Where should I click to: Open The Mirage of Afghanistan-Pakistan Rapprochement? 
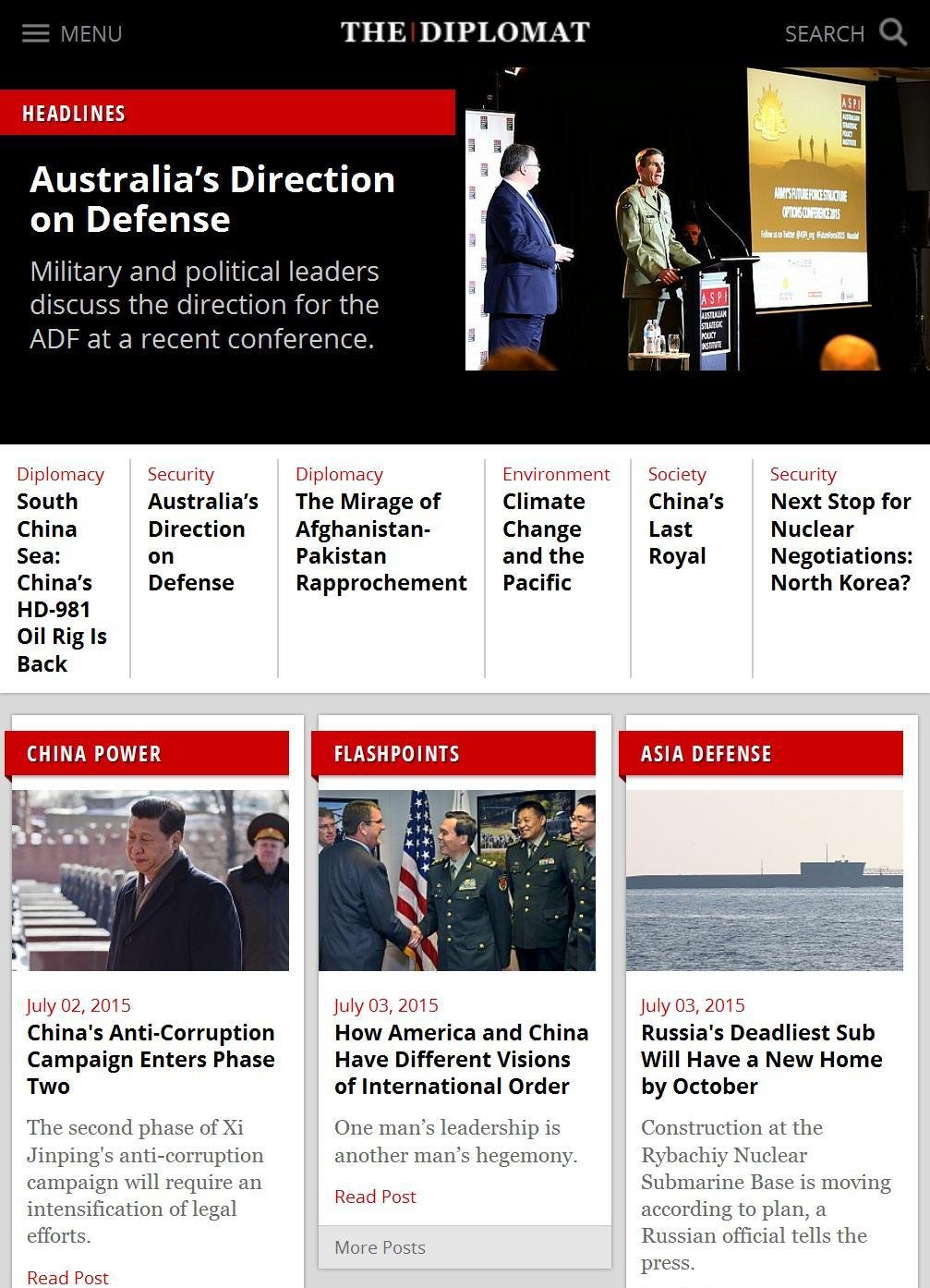[x=380, y=542]
